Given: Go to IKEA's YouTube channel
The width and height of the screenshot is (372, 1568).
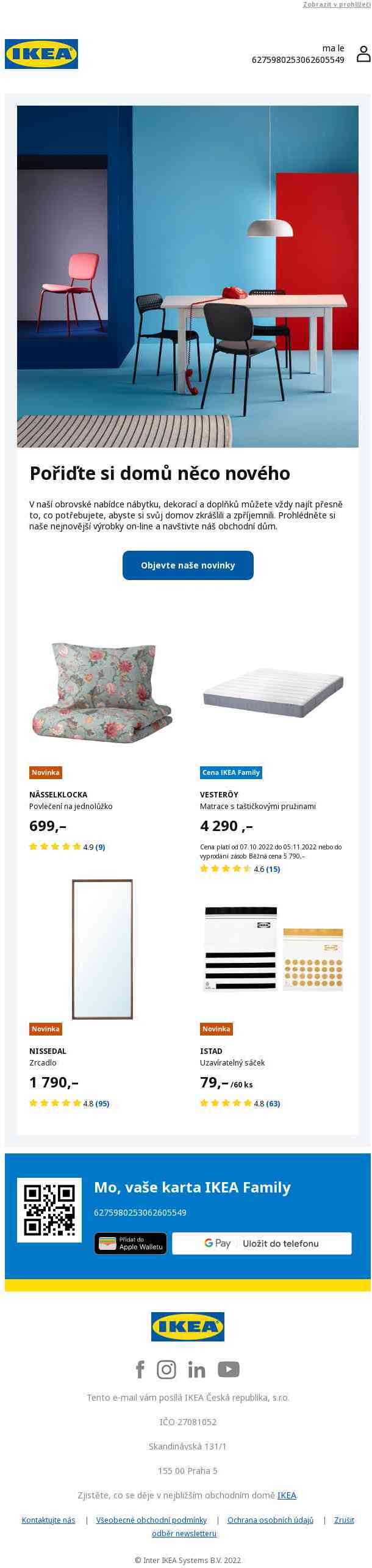Looking at the screenshot, I should coord(229,1370).
